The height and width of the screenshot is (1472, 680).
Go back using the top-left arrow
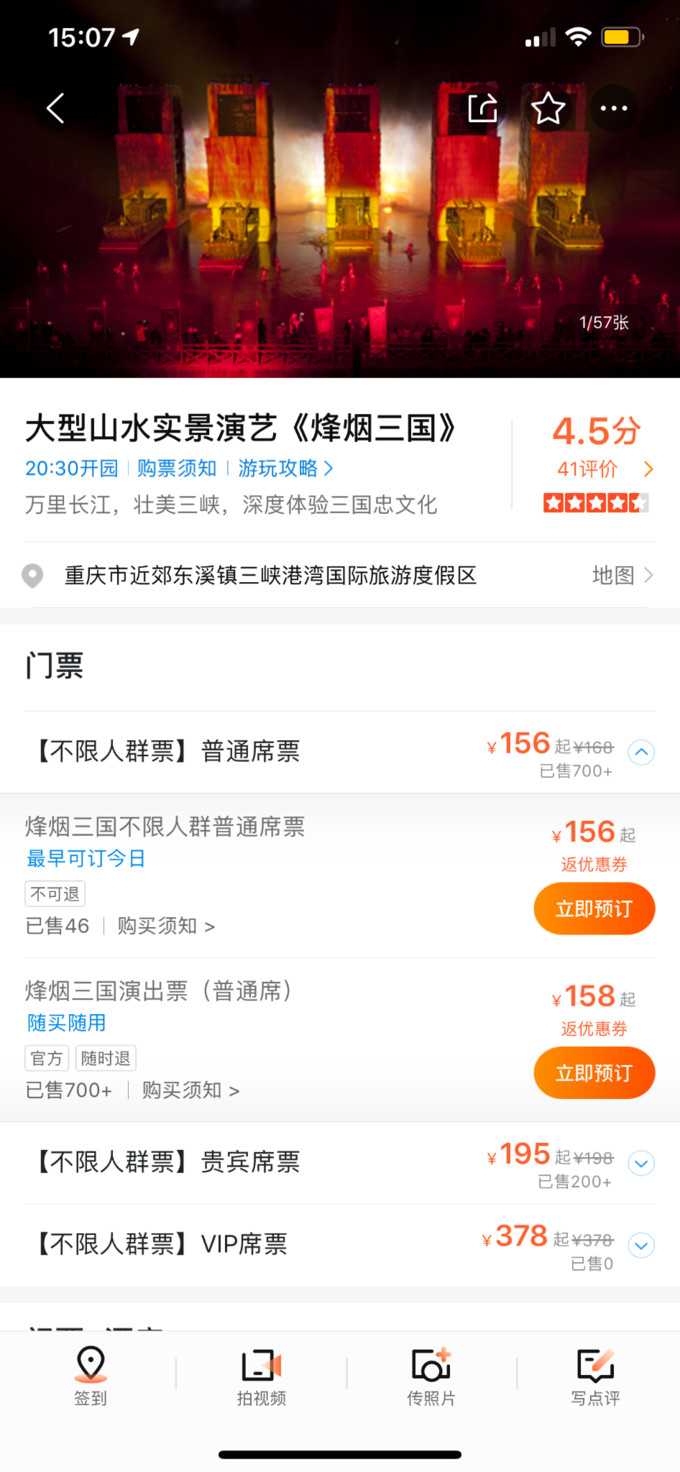(x=56, y=108)
